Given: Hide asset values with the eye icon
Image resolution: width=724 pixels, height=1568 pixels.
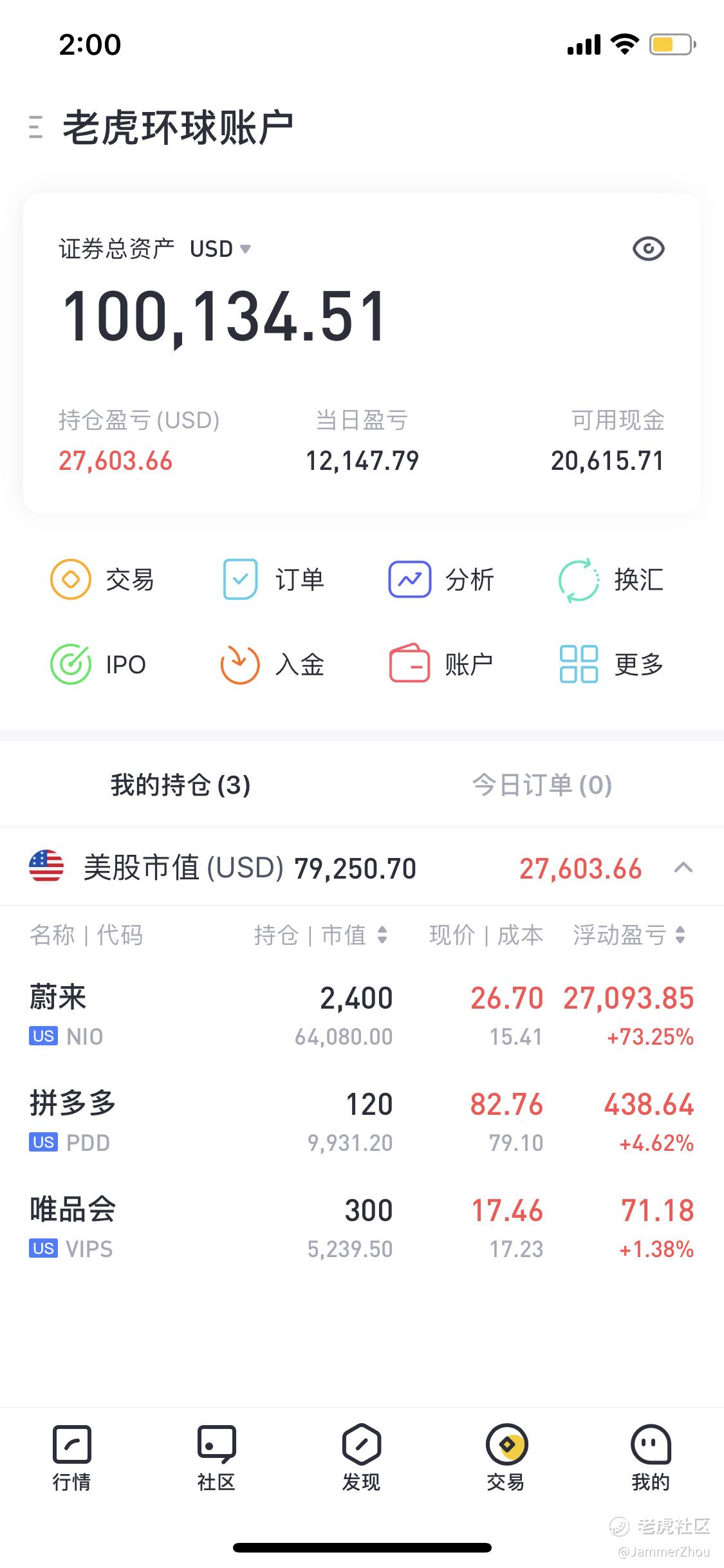Looking at the screenshot, I should click(648, 249).
